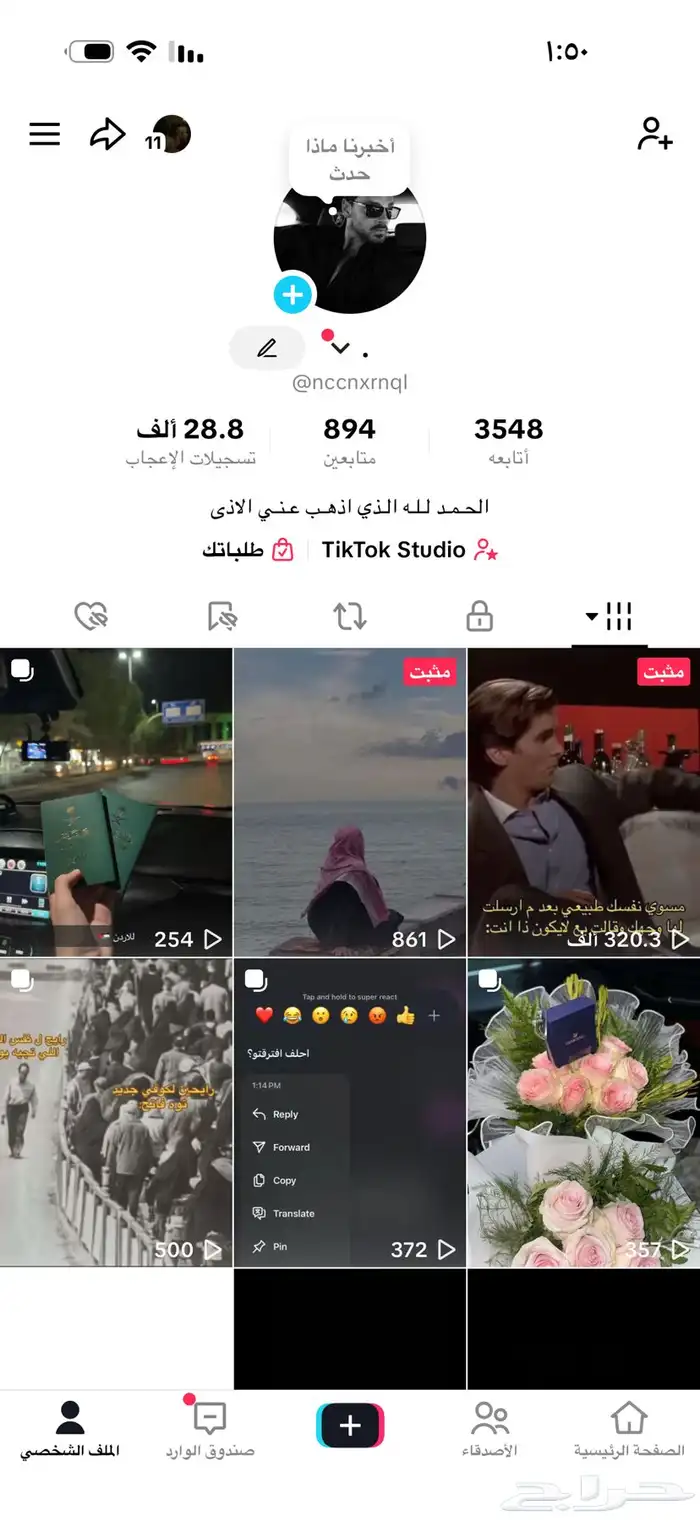Open pinned video with 320.3 ألف views
This screenshot has height=1522, width=700.
(583, 802)
